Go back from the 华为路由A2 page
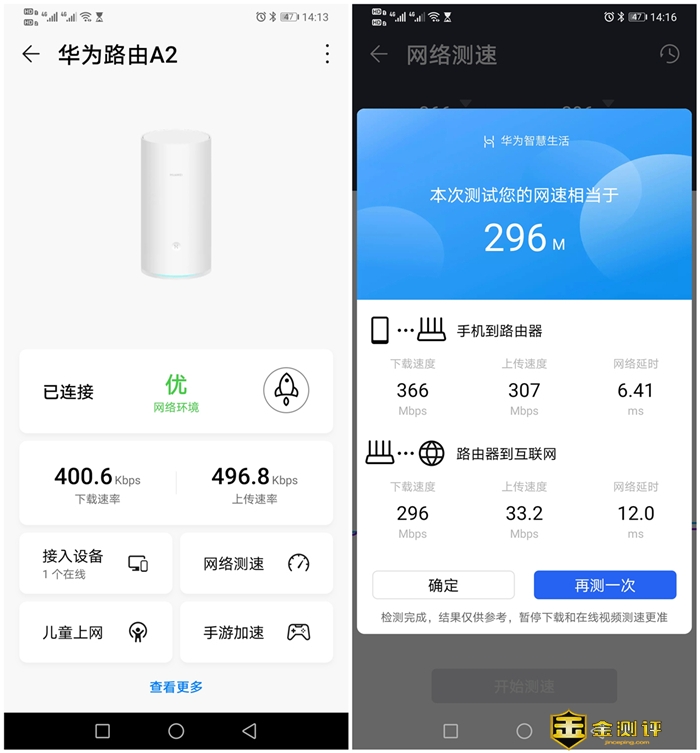Viewport: 700px width, 753px height. click(31, 54)
